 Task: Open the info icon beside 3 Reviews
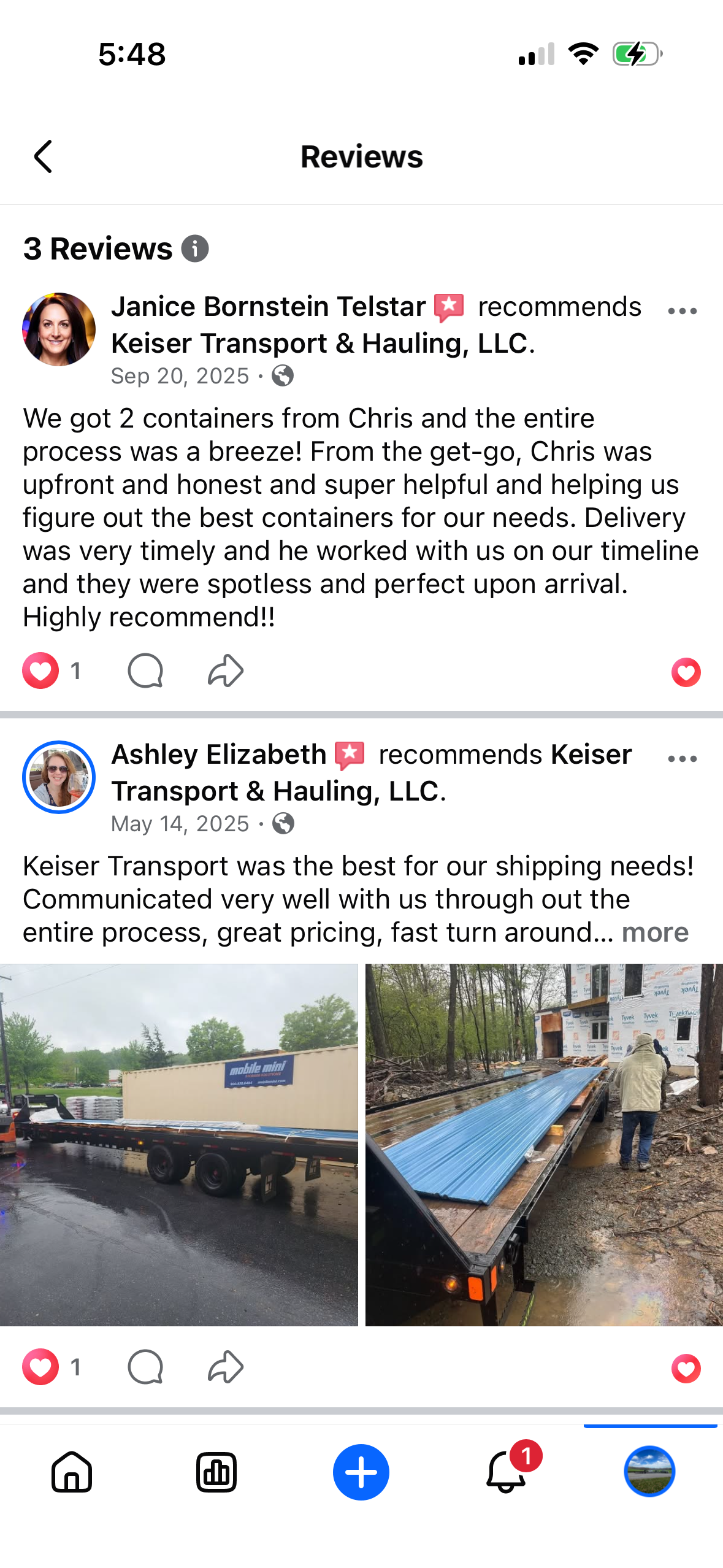click(195, 249)
